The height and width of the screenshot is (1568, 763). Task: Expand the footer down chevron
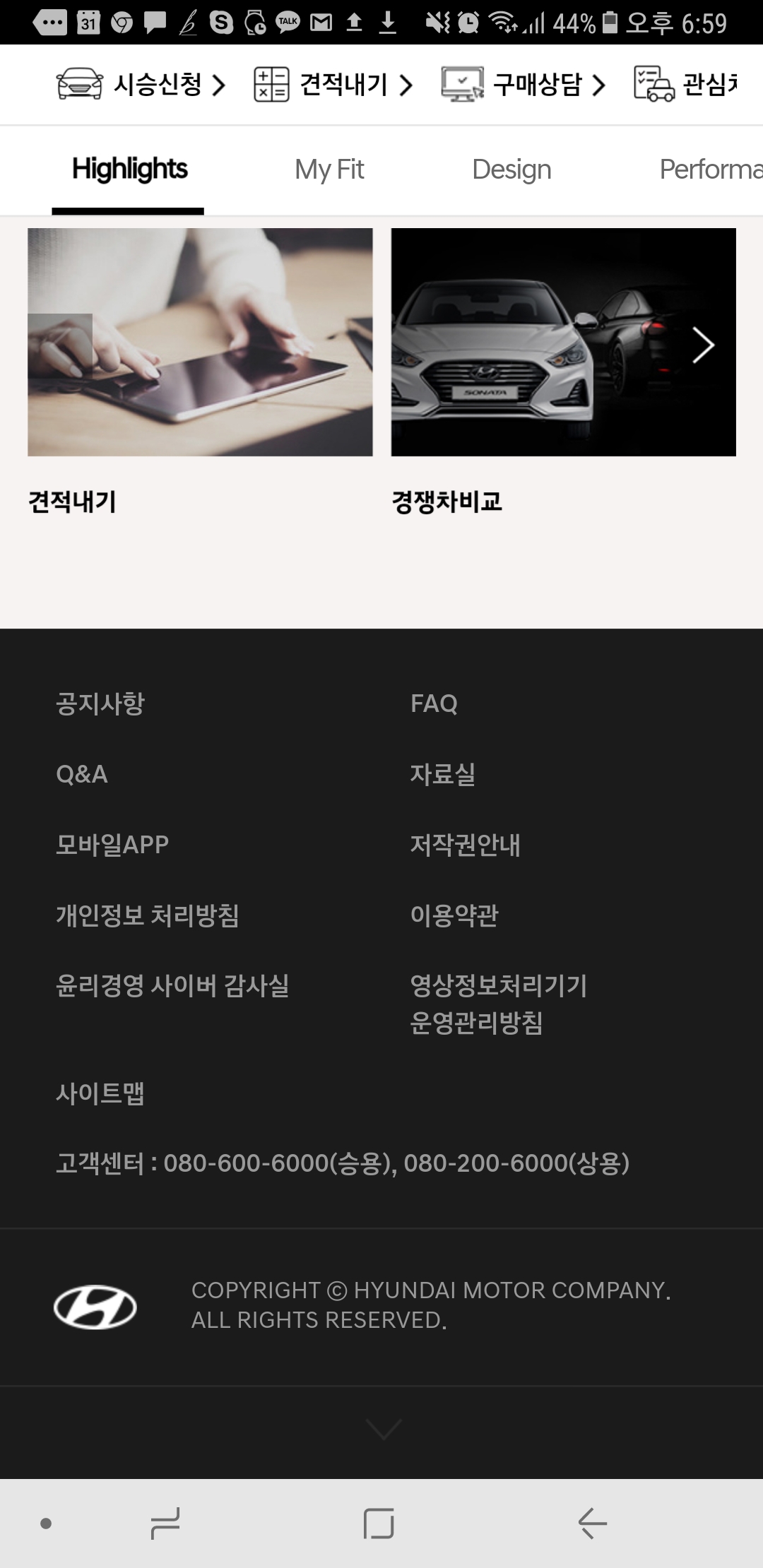pos(382,1430)
